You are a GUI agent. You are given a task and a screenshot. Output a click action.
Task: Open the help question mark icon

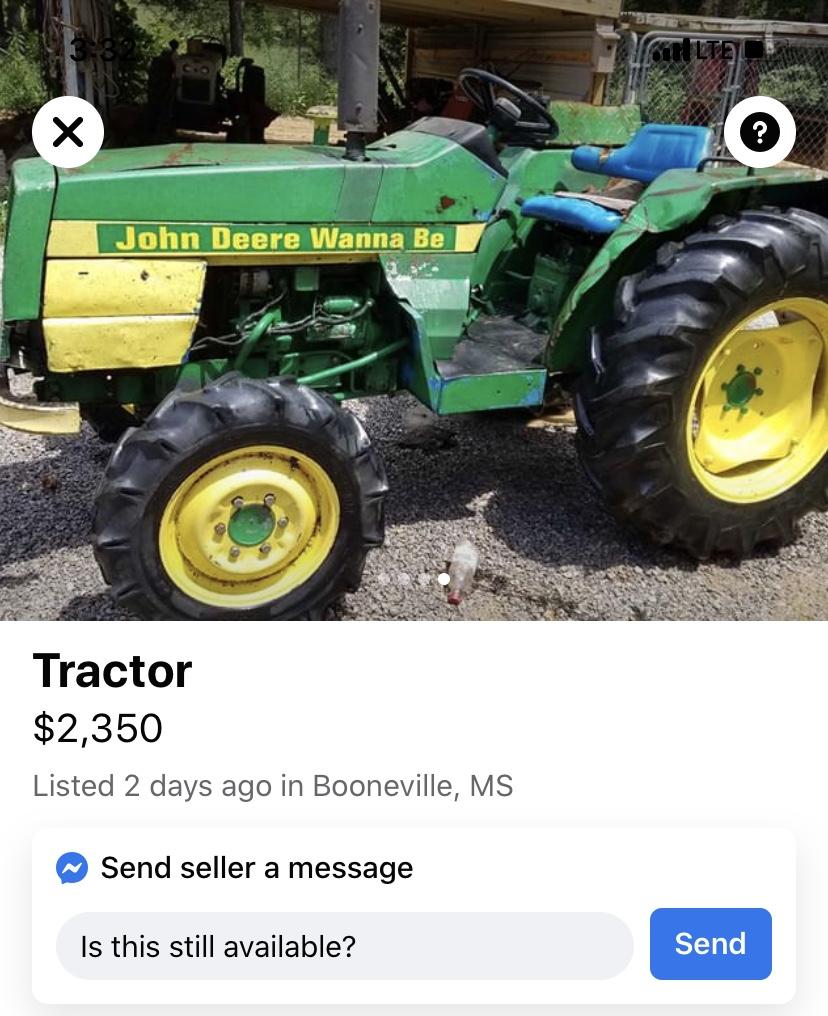759,132
